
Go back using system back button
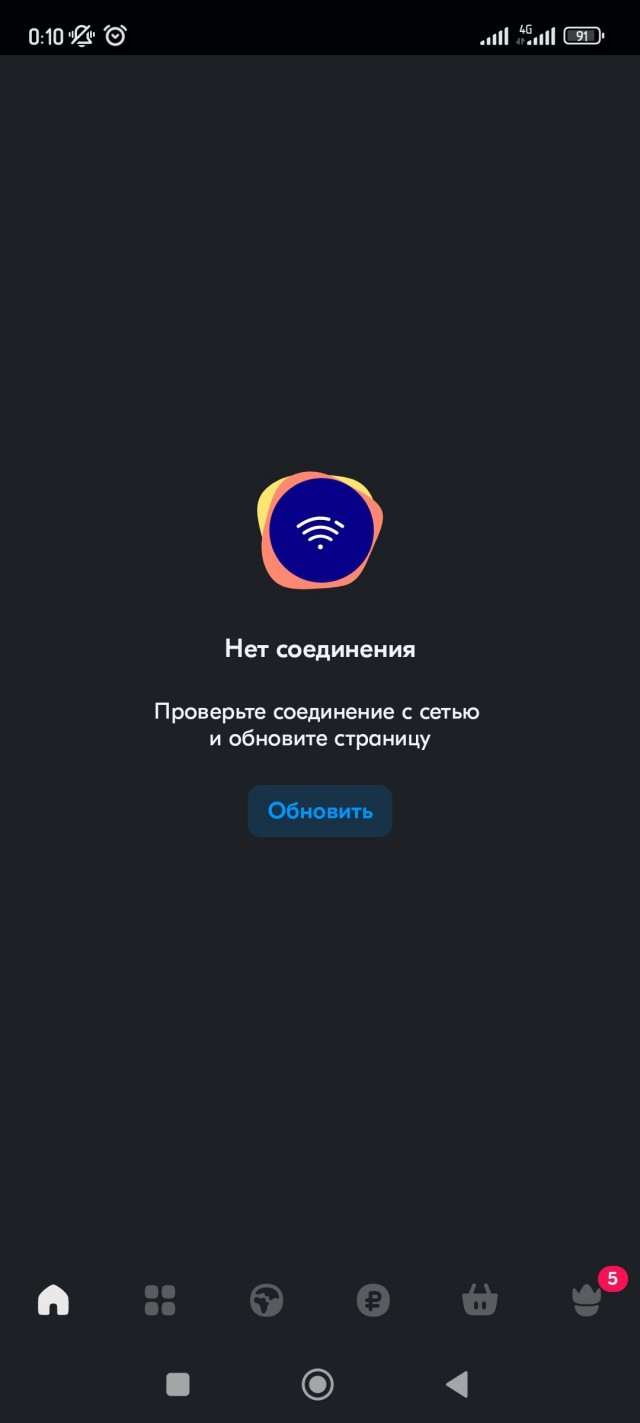click(457, 1384)
